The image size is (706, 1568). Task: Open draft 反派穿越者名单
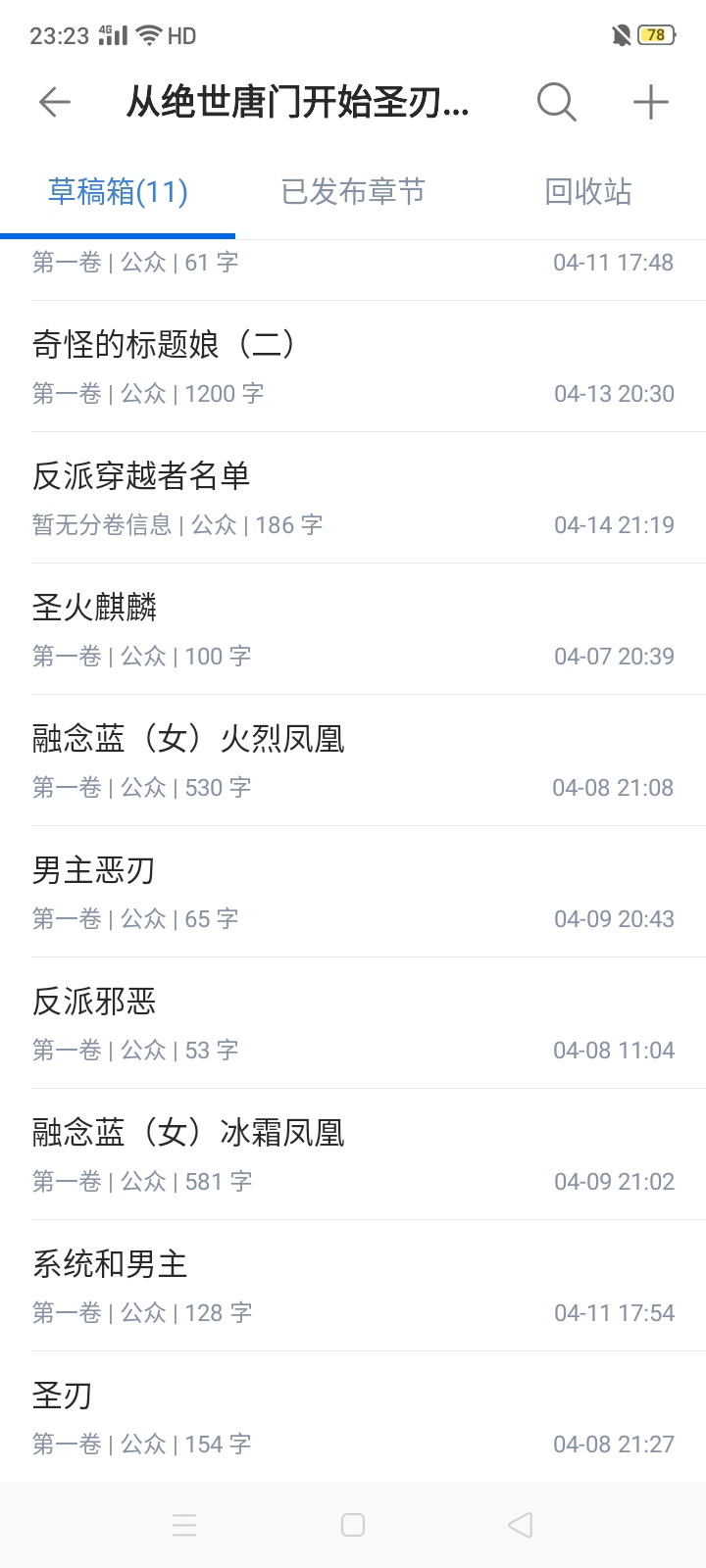tap(353, 498)
